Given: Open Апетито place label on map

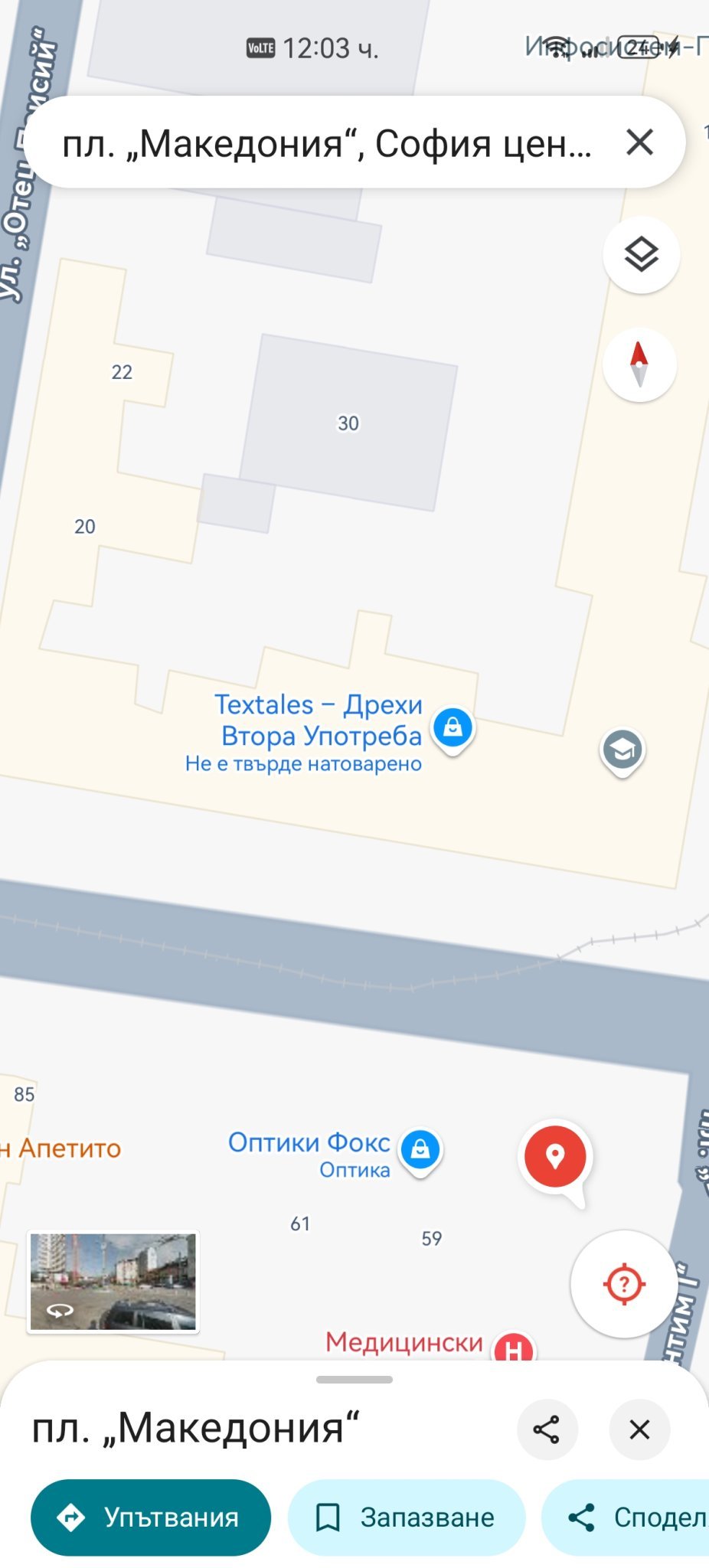Looking at the screenshot, I should click(65, 1148).
